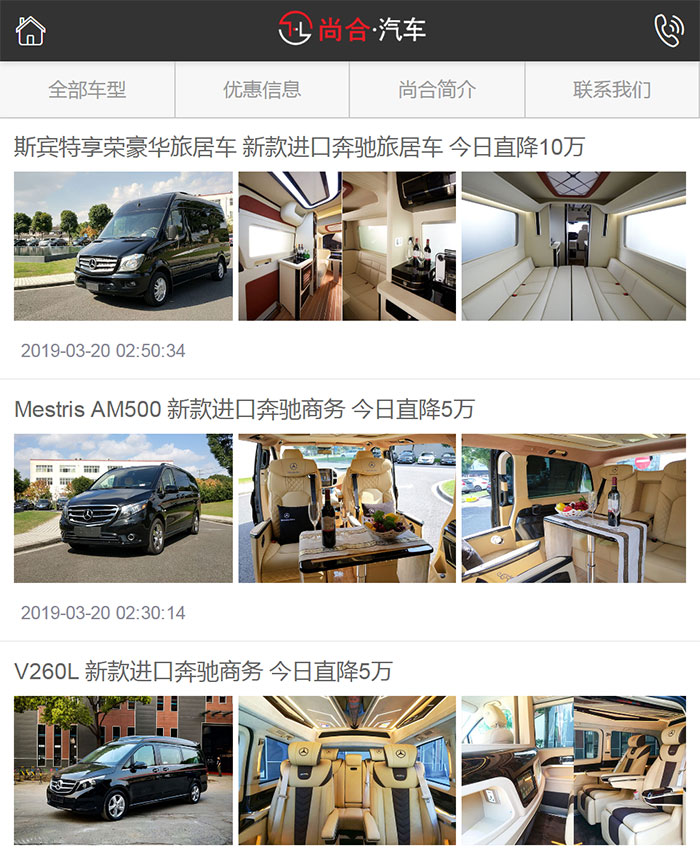View the V260L black van exterior photo
This screenshot has width=700, height=850.
pyautogui.click(x=123, y=770)
